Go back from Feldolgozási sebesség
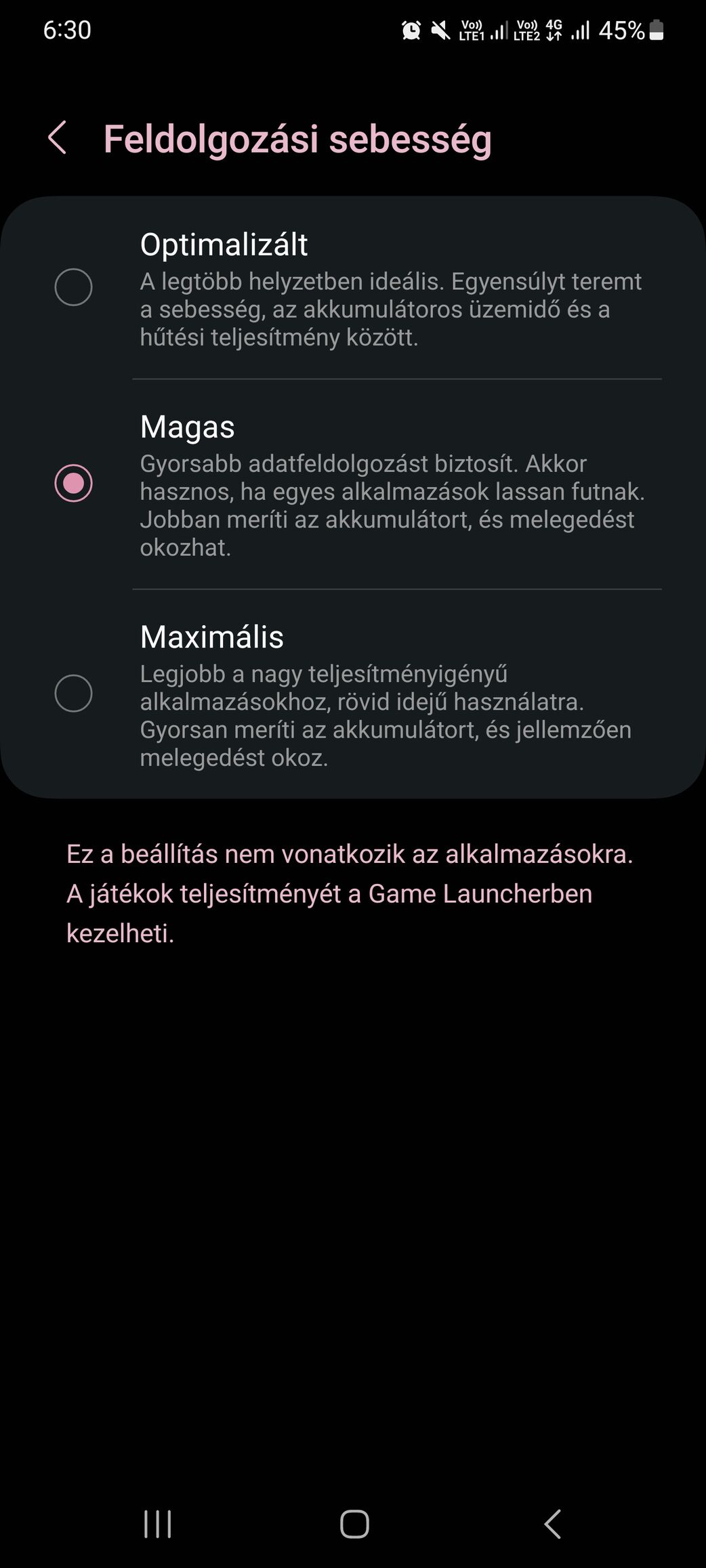The image size is (706, 1568). [58, 138]
